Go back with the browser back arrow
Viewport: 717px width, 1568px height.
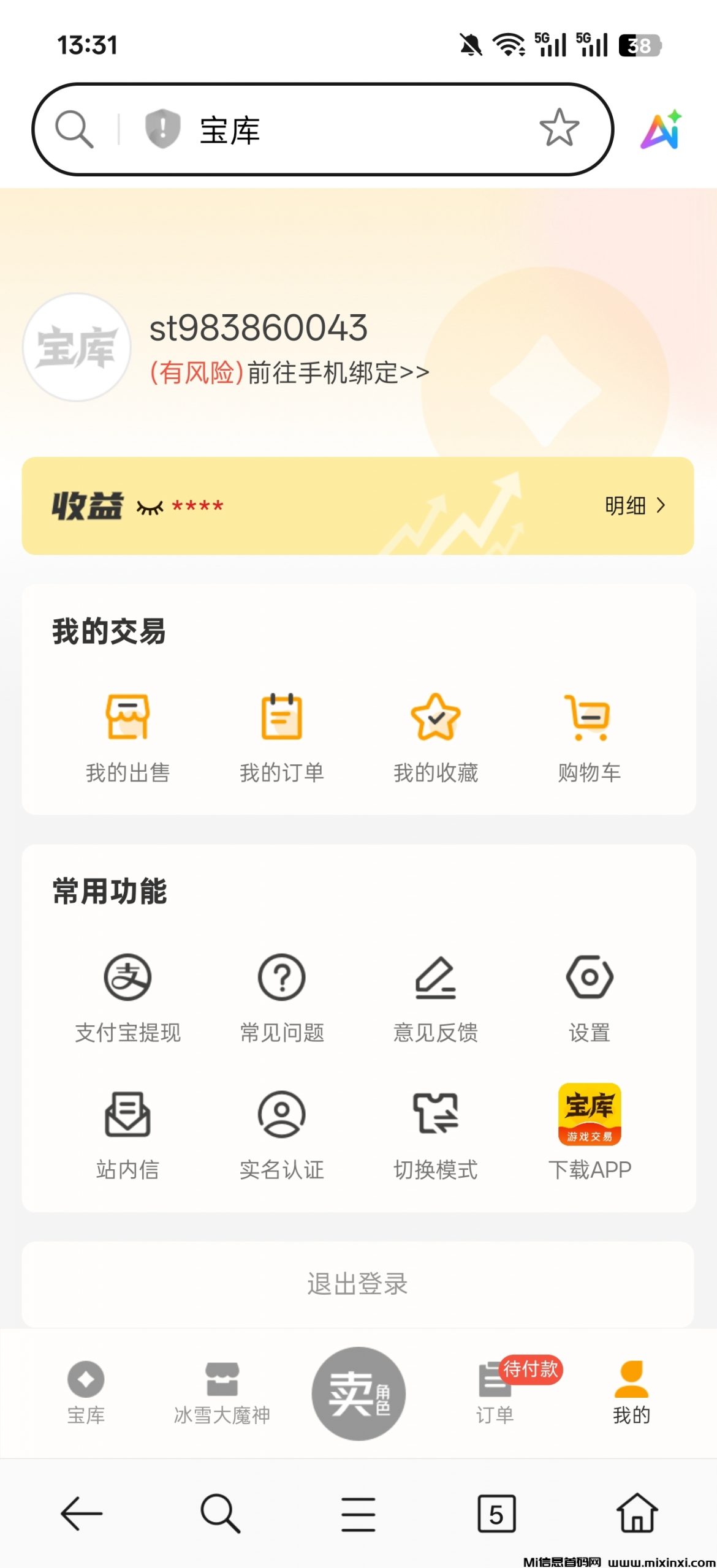tap(82, 1513)
